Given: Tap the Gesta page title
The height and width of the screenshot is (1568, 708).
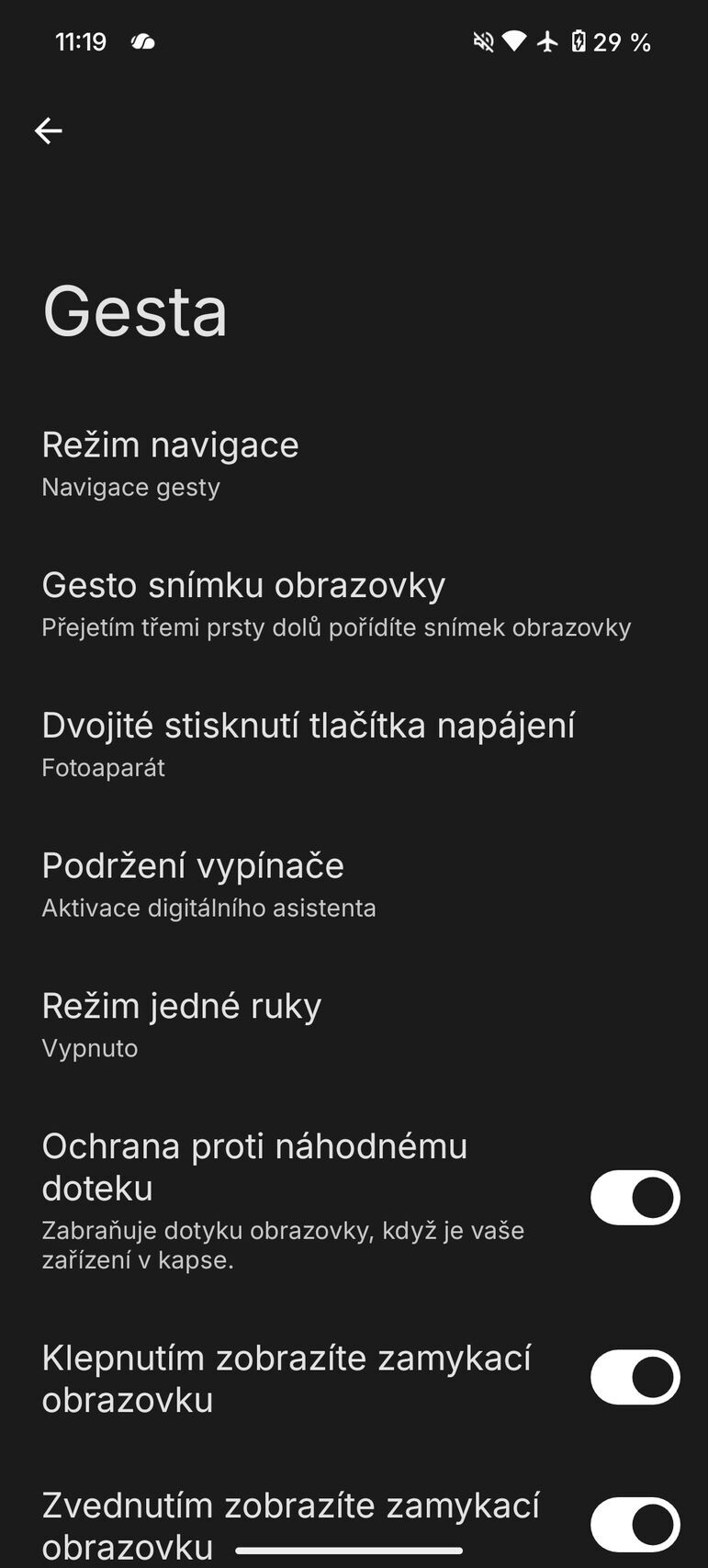Looking at the screenshot, I should coord(135,312).
